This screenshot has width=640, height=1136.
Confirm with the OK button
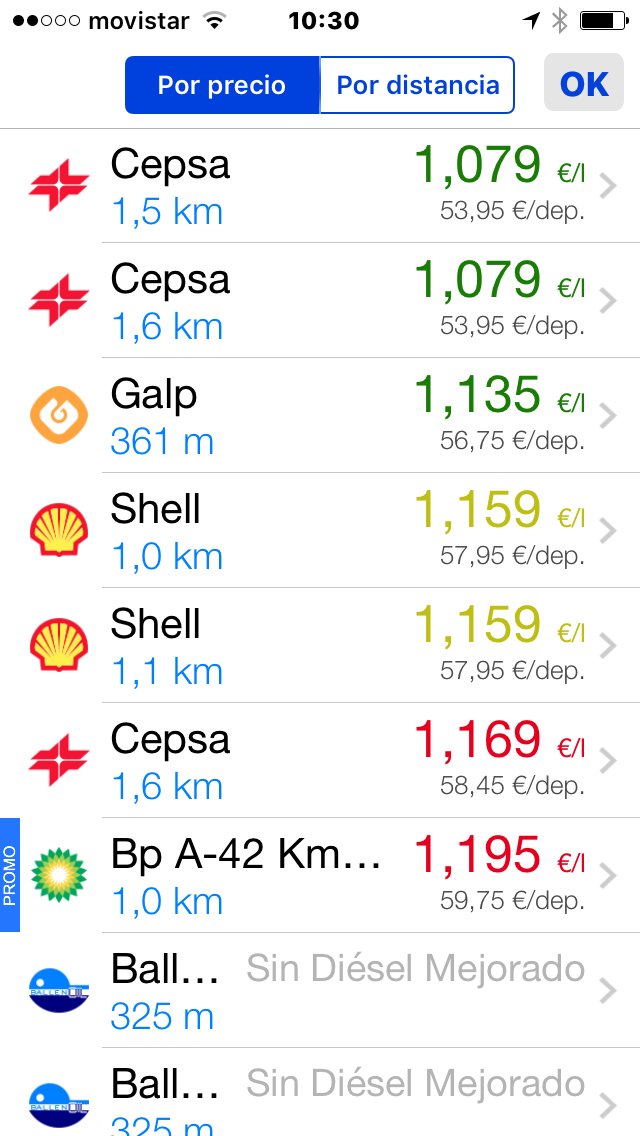[583, 82]
